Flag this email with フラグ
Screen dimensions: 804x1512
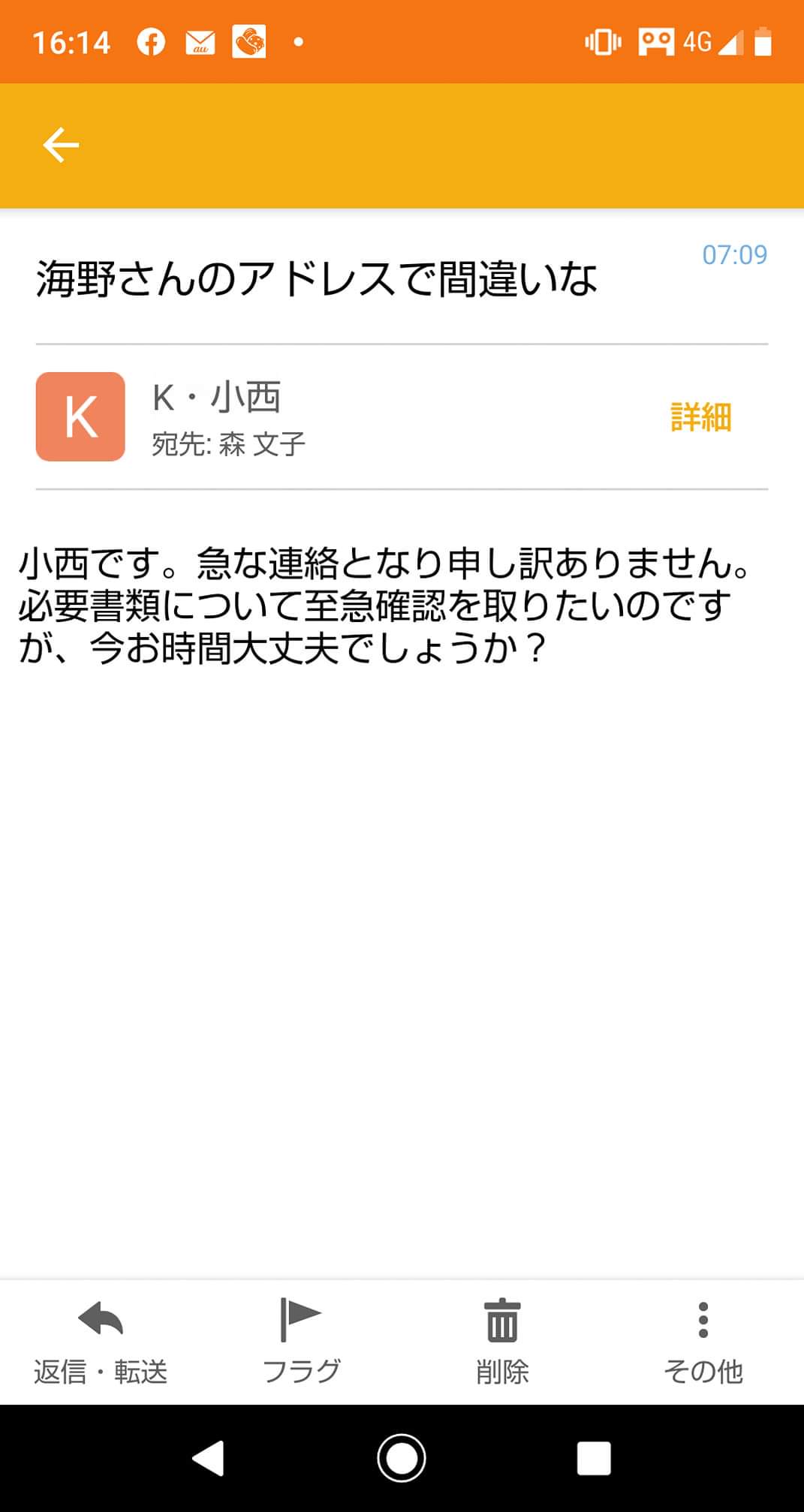click(x=301, y=1342)
